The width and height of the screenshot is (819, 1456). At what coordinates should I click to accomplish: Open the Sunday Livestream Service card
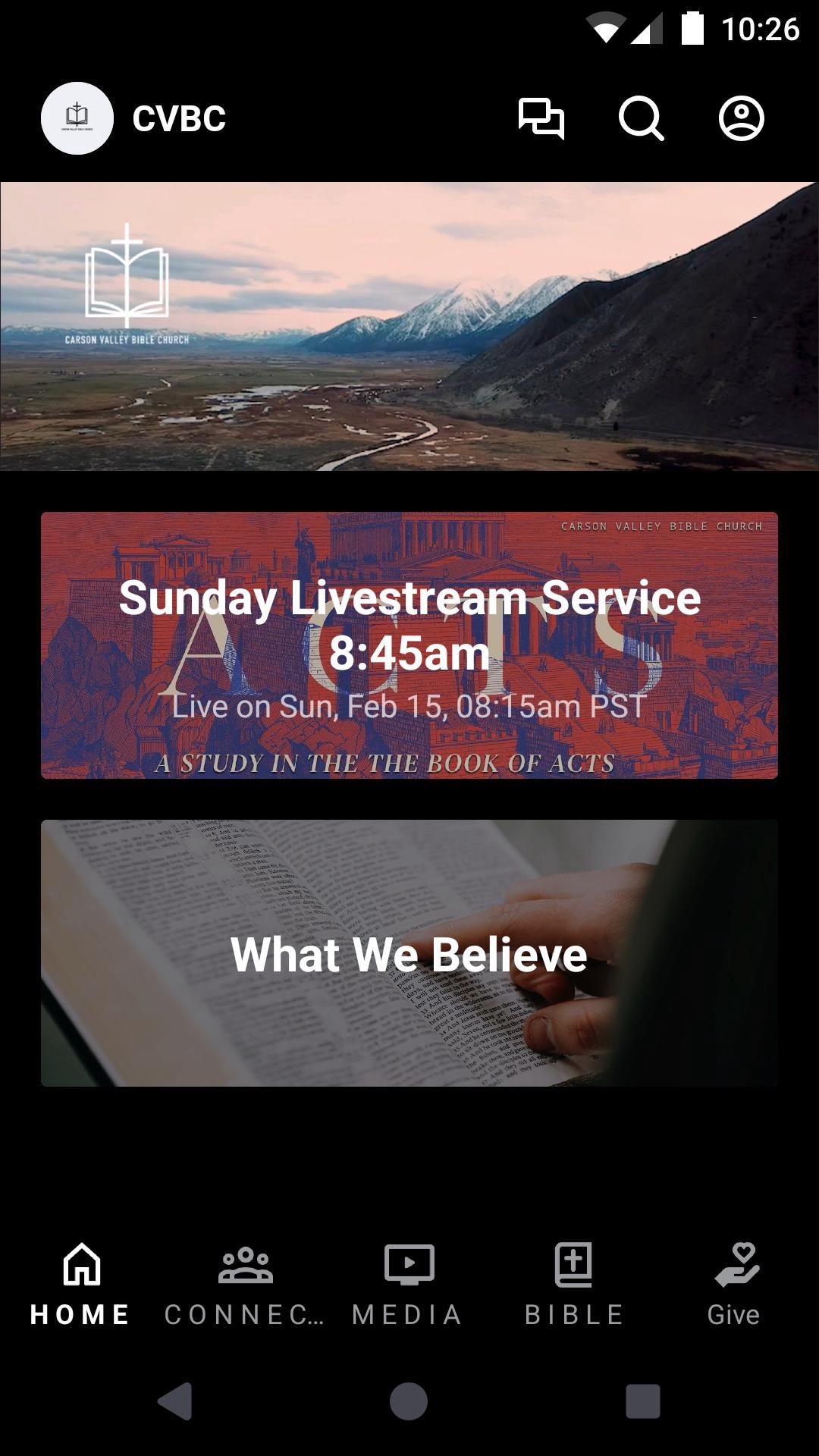[x=409, y=645]
